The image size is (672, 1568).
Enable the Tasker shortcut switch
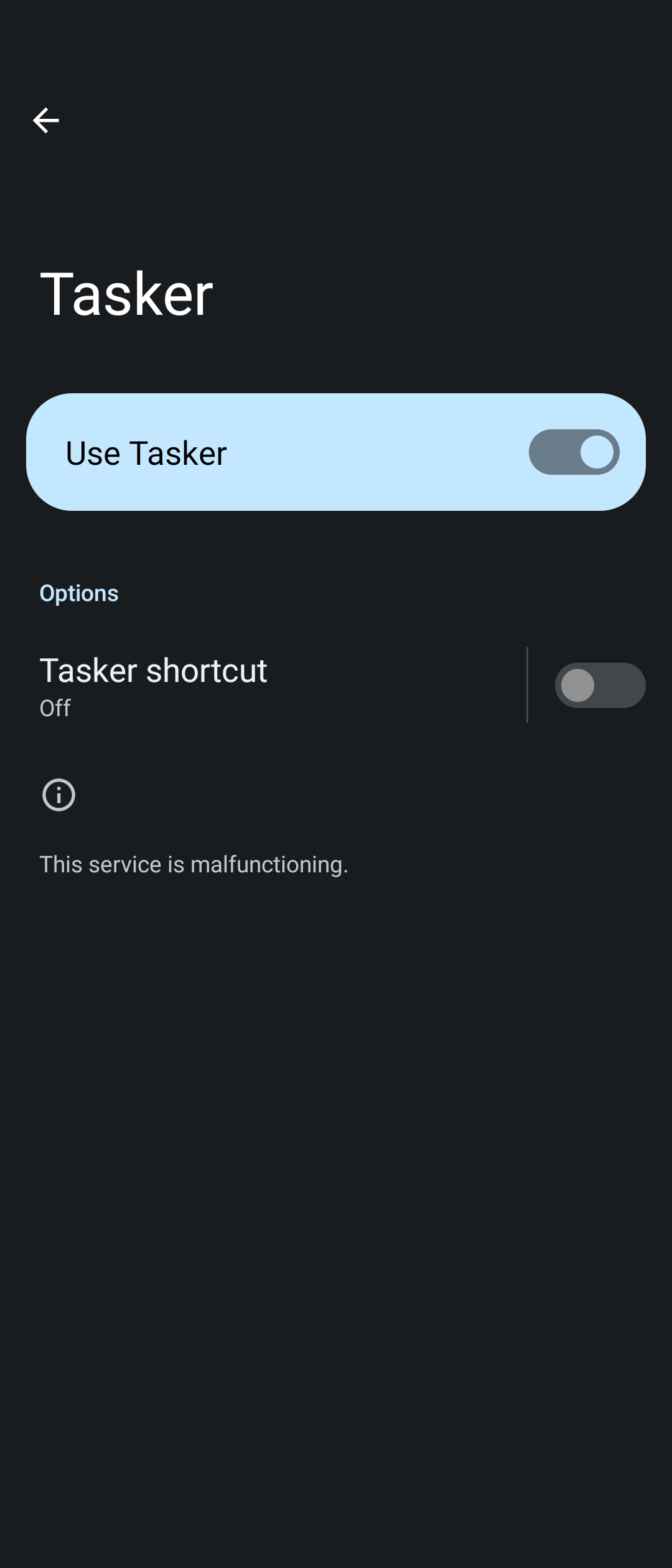(599, 685)
